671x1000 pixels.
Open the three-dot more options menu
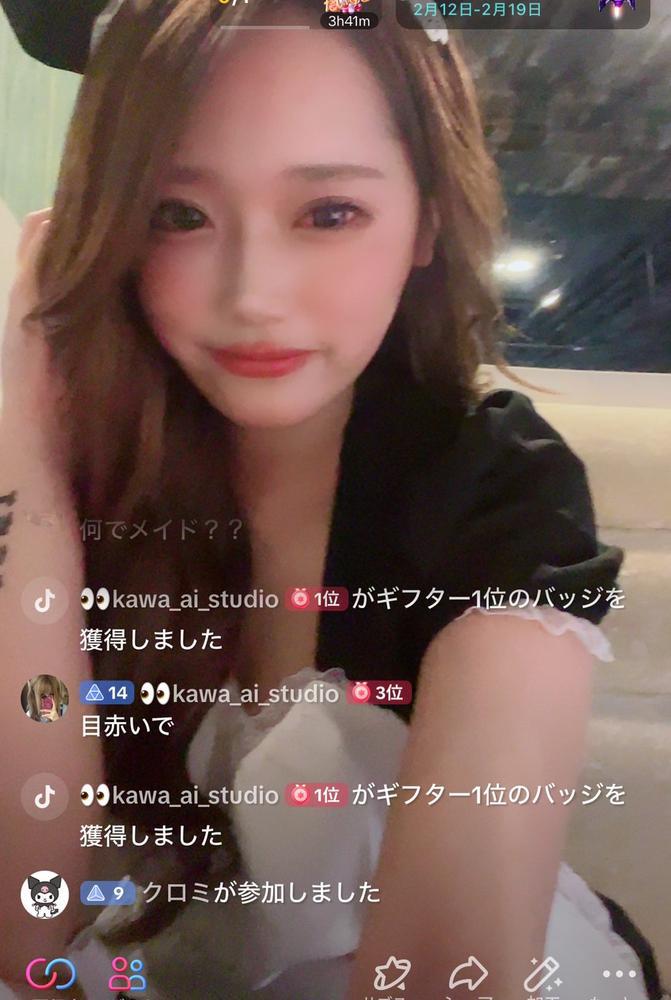(619, 974)
